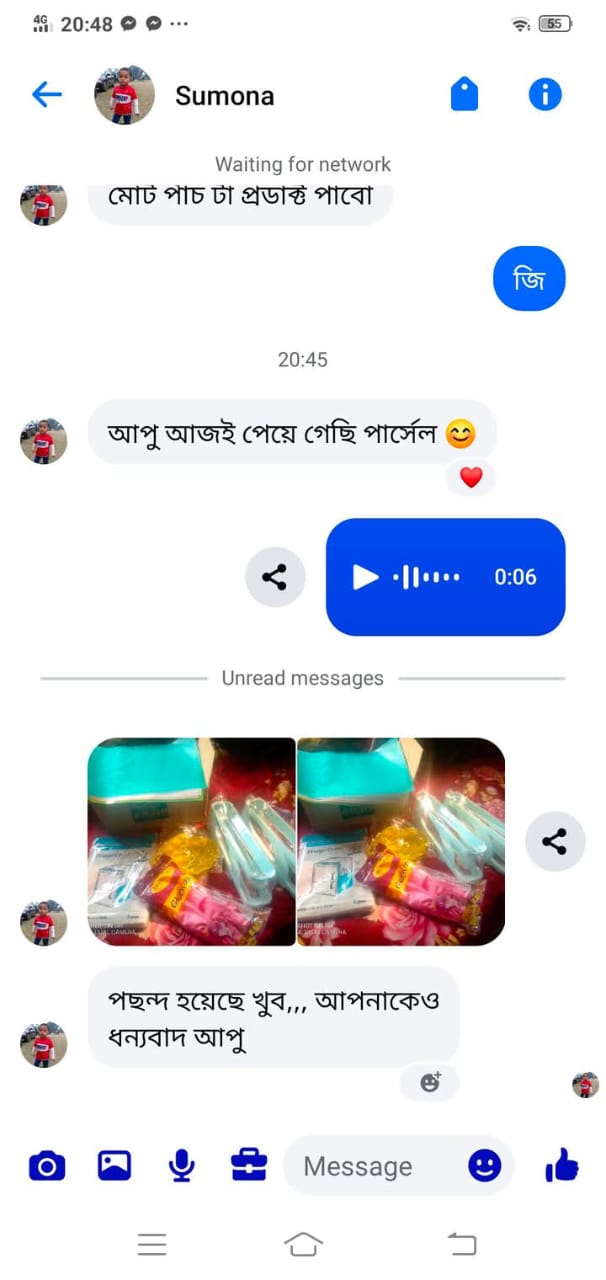Image resolution: width=606 pixels, height=1280 pixels.
Task: Open conversation info for Sumona
Action: point(545,95)
